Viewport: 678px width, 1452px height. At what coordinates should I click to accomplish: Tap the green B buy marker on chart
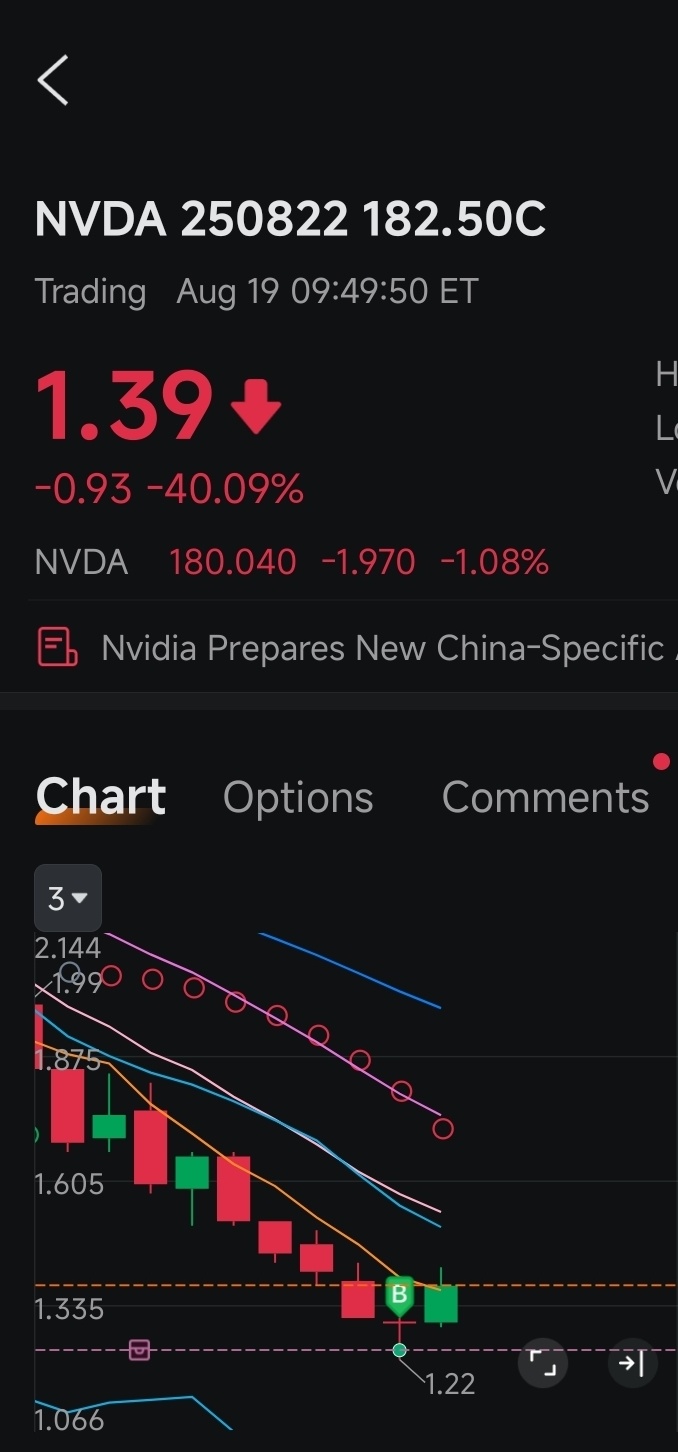pyautogui.click(x=399, y=1297)
